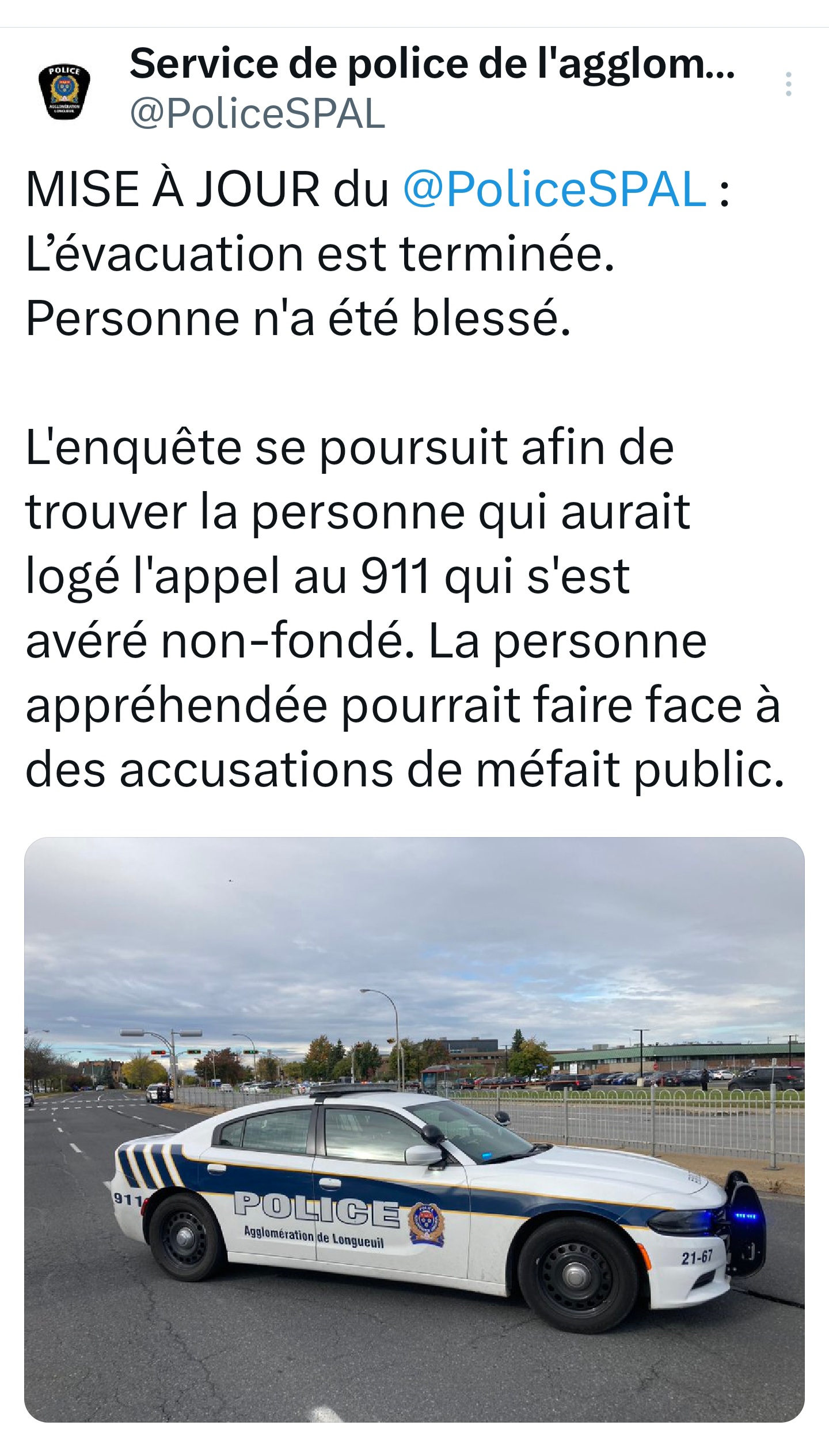Tap the @PoliceSPAL mention in the tweet
Image resolution: width=829 pixels, height=1456 pixels.
554,189
